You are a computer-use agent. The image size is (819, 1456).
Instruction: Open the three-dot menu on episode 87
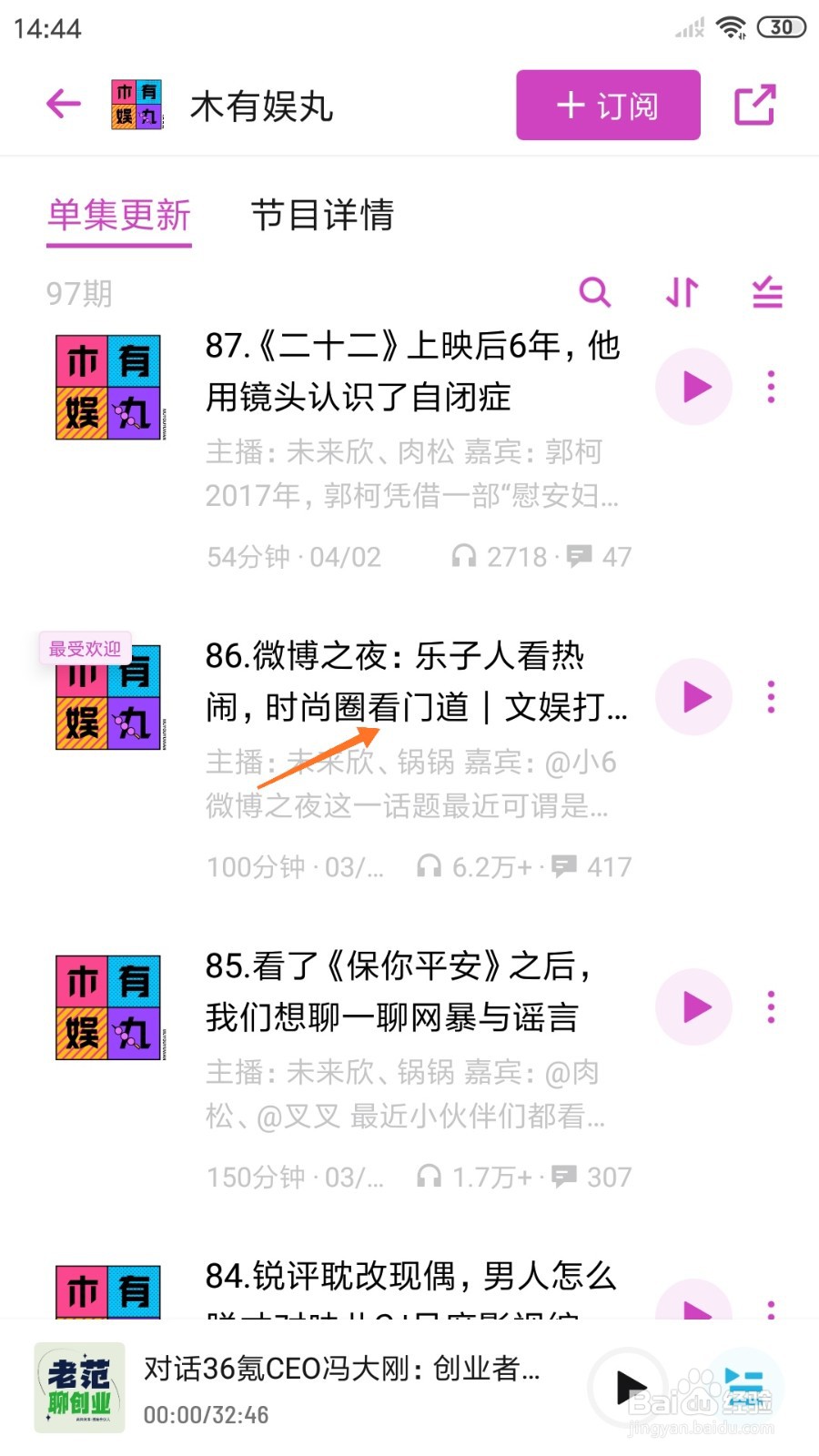[771, 387]
